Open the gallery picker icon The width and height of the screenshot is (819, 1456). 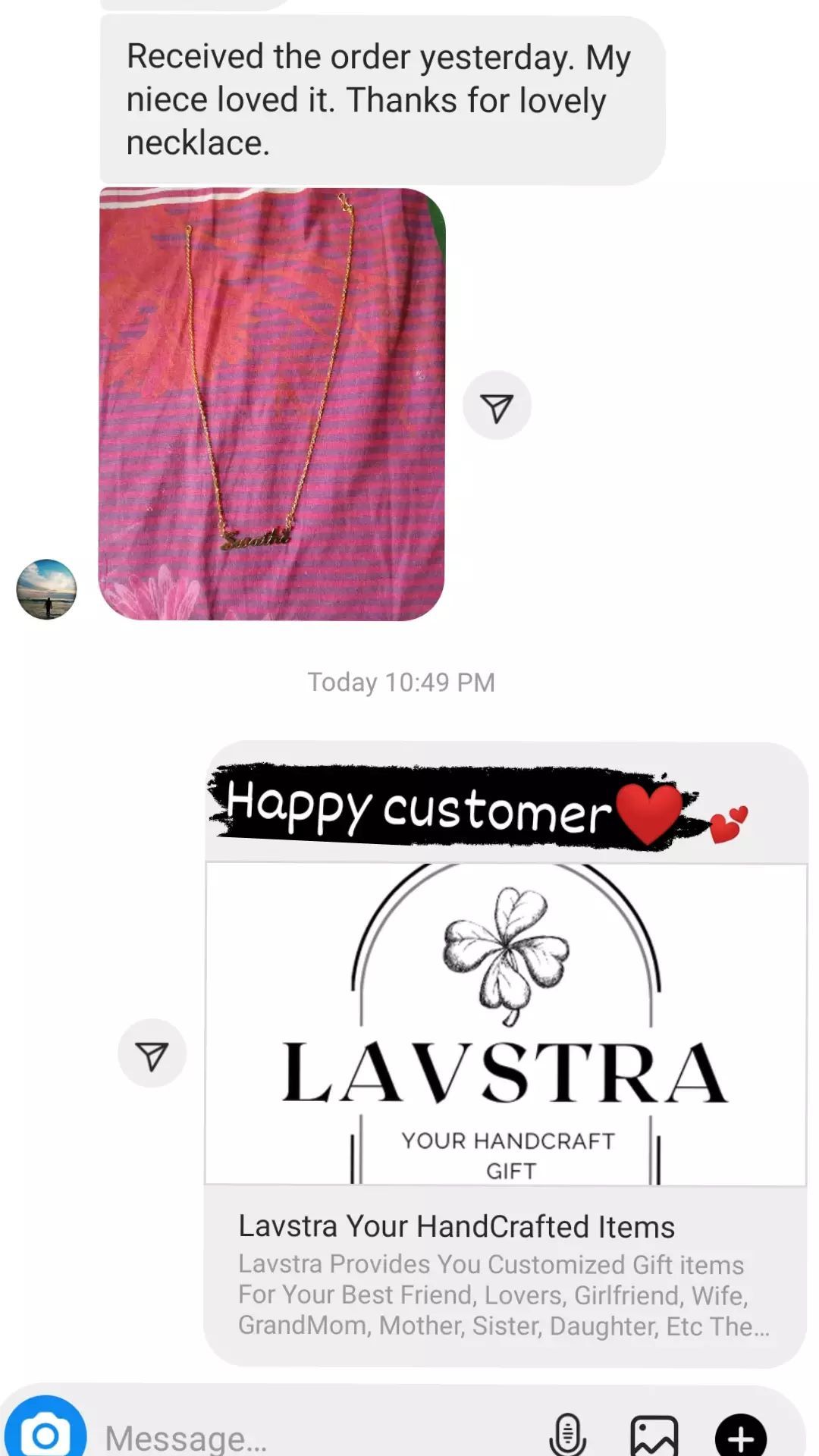654,1436
